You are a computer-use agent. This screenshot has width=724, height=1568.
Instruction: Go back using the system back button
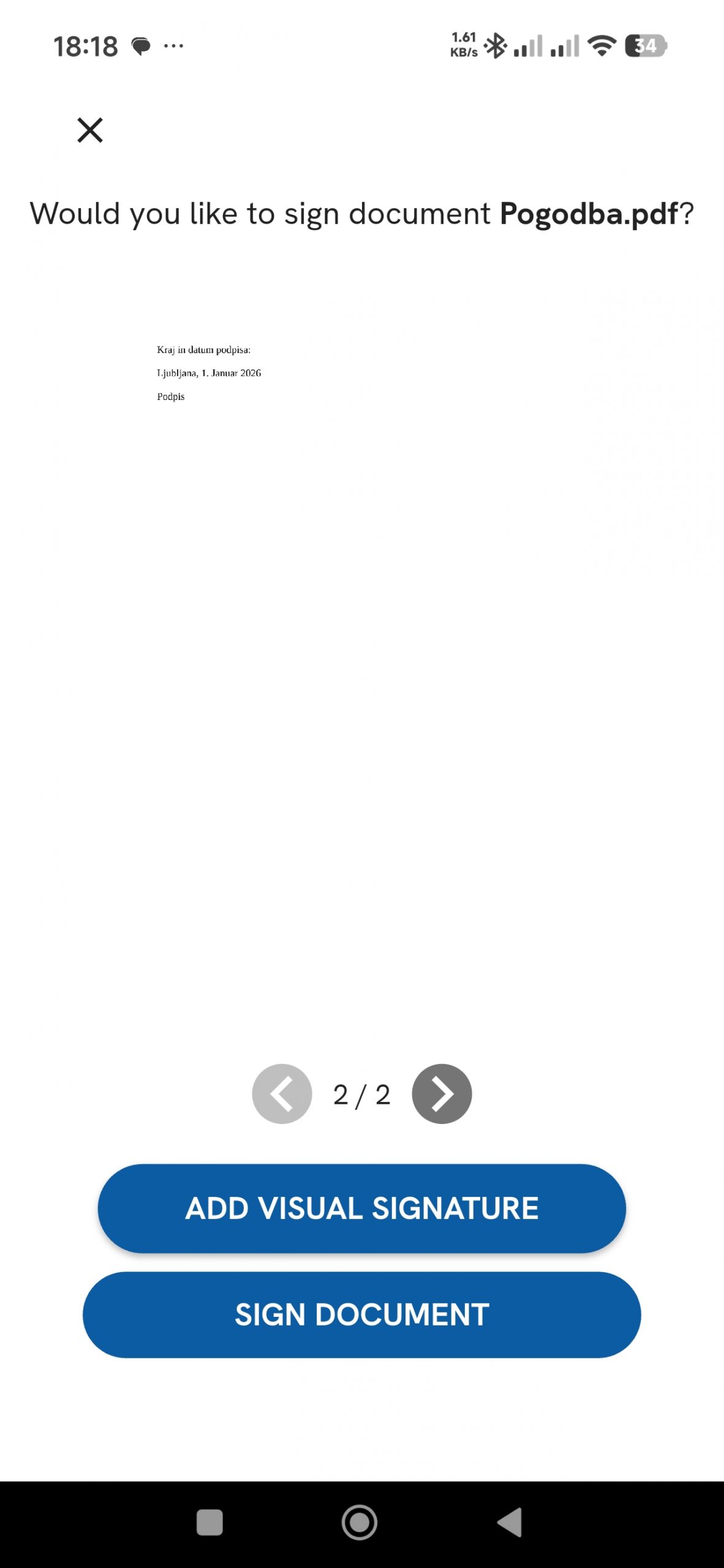pyautogui.click(x=510, y=1522)
